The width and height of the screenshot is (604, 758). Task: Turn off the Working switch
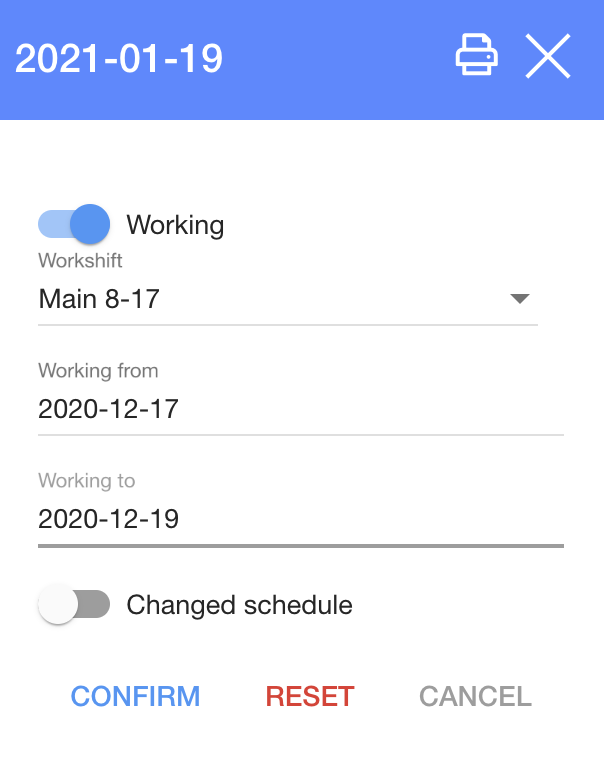(75, 224)
